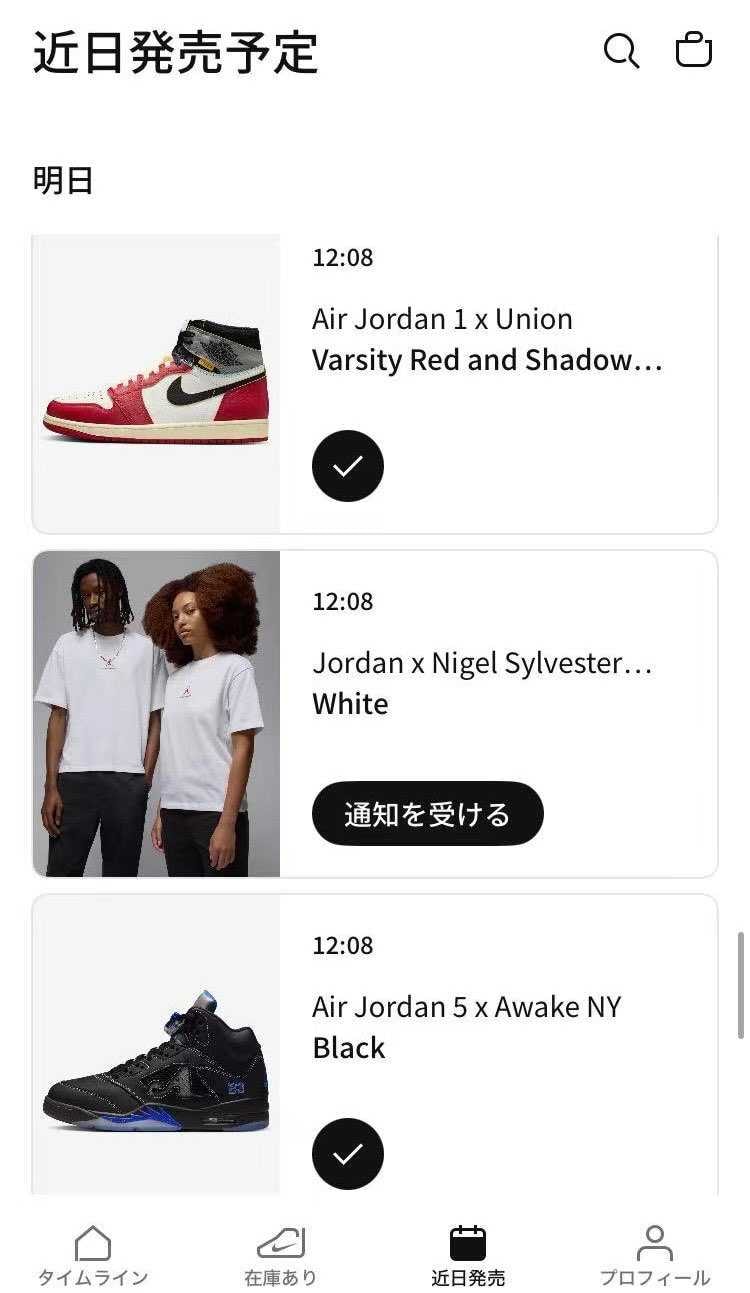The image size is (750, 1293).
Task: Tap 通知を受ける for Jordan x Nigel Sylvester
Action: [x=427, y=814]
